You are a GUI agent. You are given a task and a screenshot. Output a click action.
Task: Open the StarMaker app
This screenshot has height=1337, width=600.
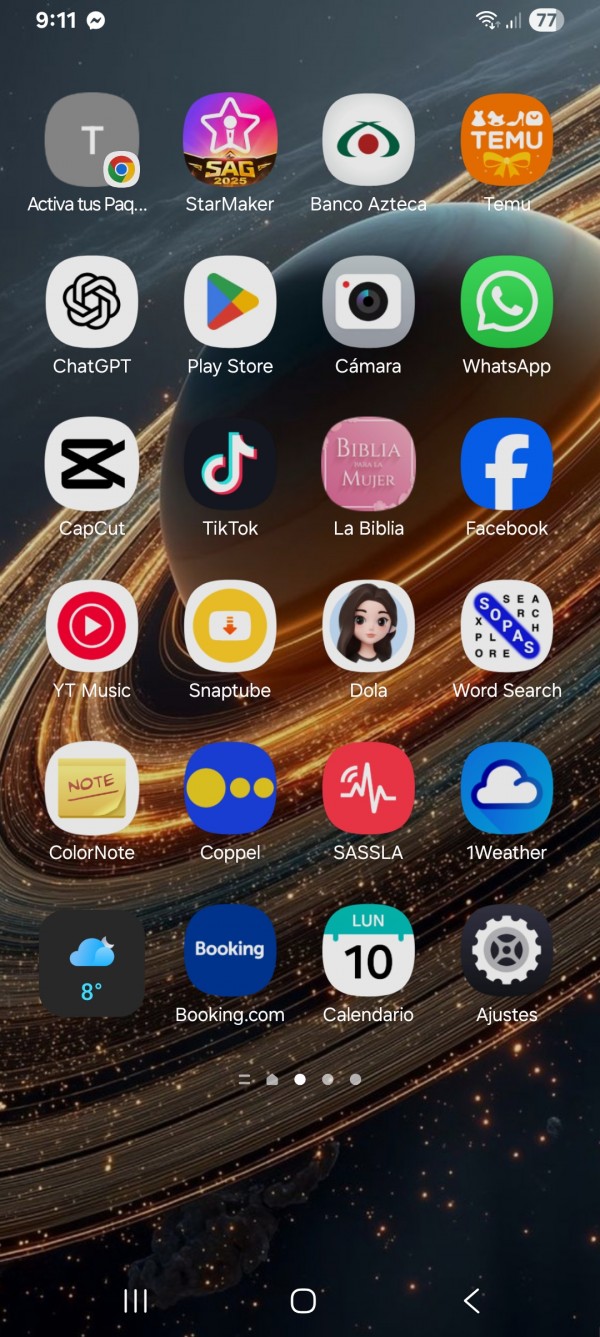[x=230, y=139]
